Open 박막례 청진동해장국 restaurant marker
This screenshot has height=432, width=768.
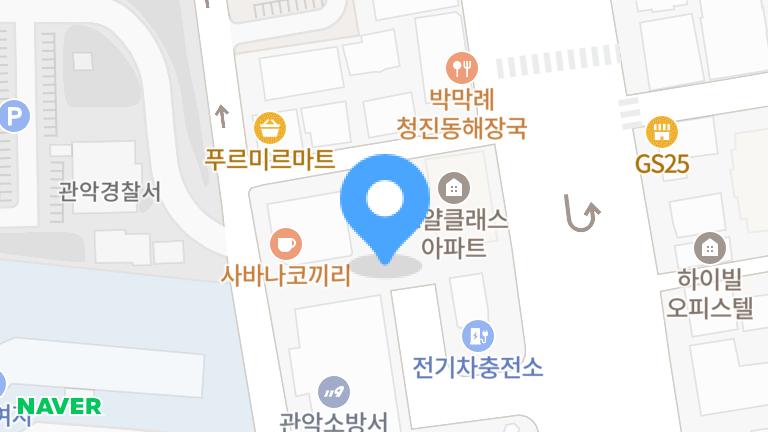(461, 68)
